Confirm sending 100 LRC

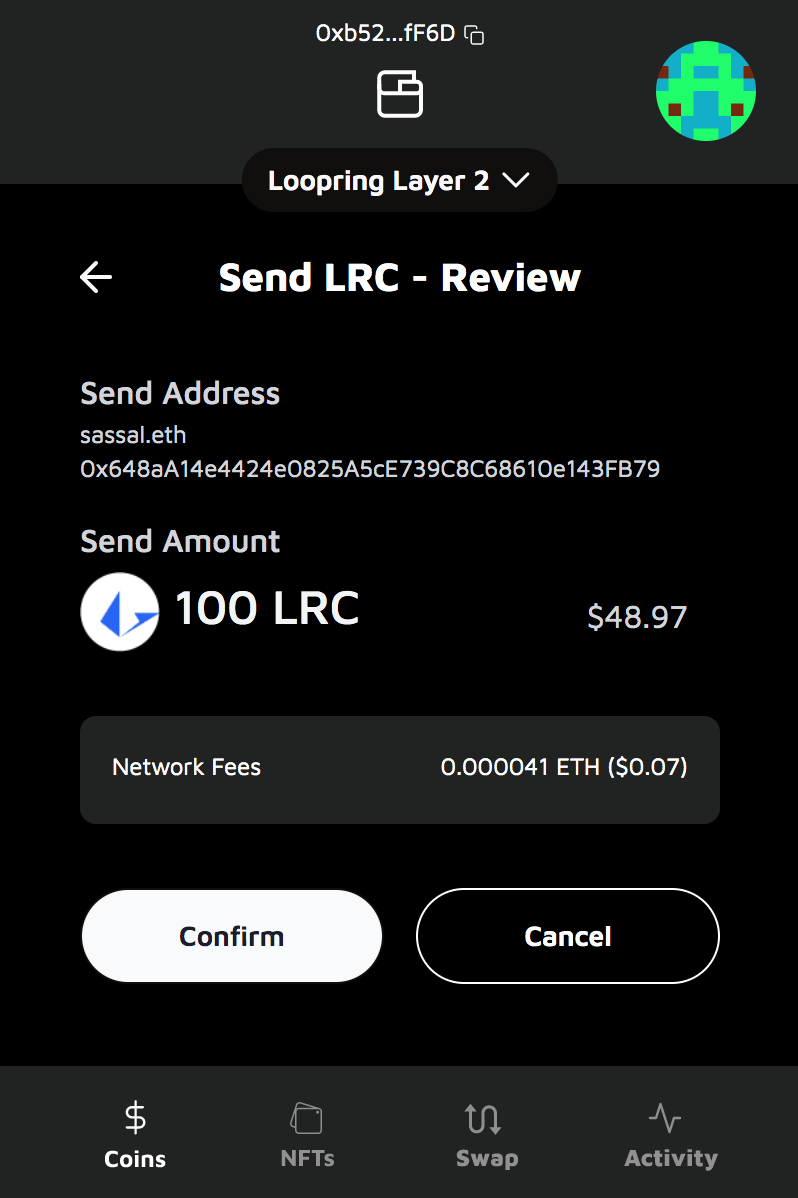click(232, 936)
